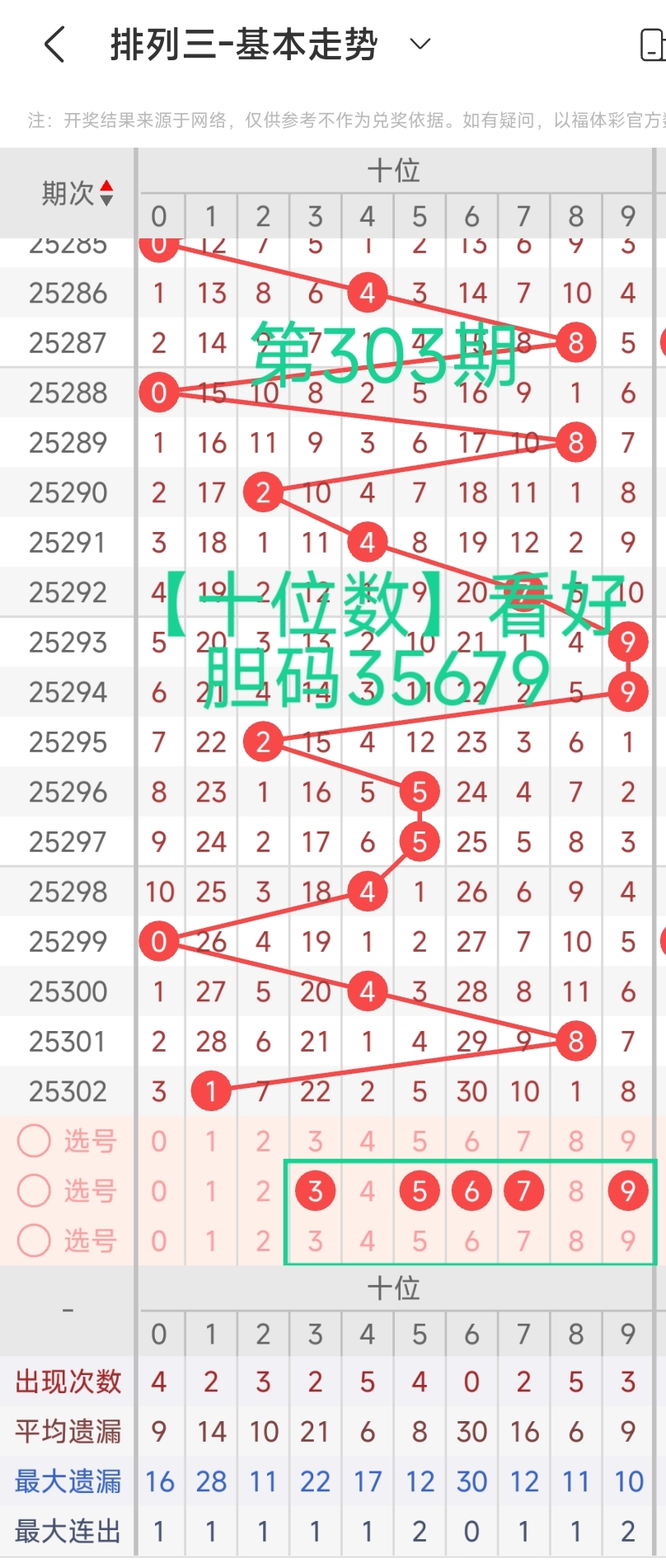Select the radio circle on the third 选号 row
Viewport: 666px width, 1568px height.
[33, 1241]
